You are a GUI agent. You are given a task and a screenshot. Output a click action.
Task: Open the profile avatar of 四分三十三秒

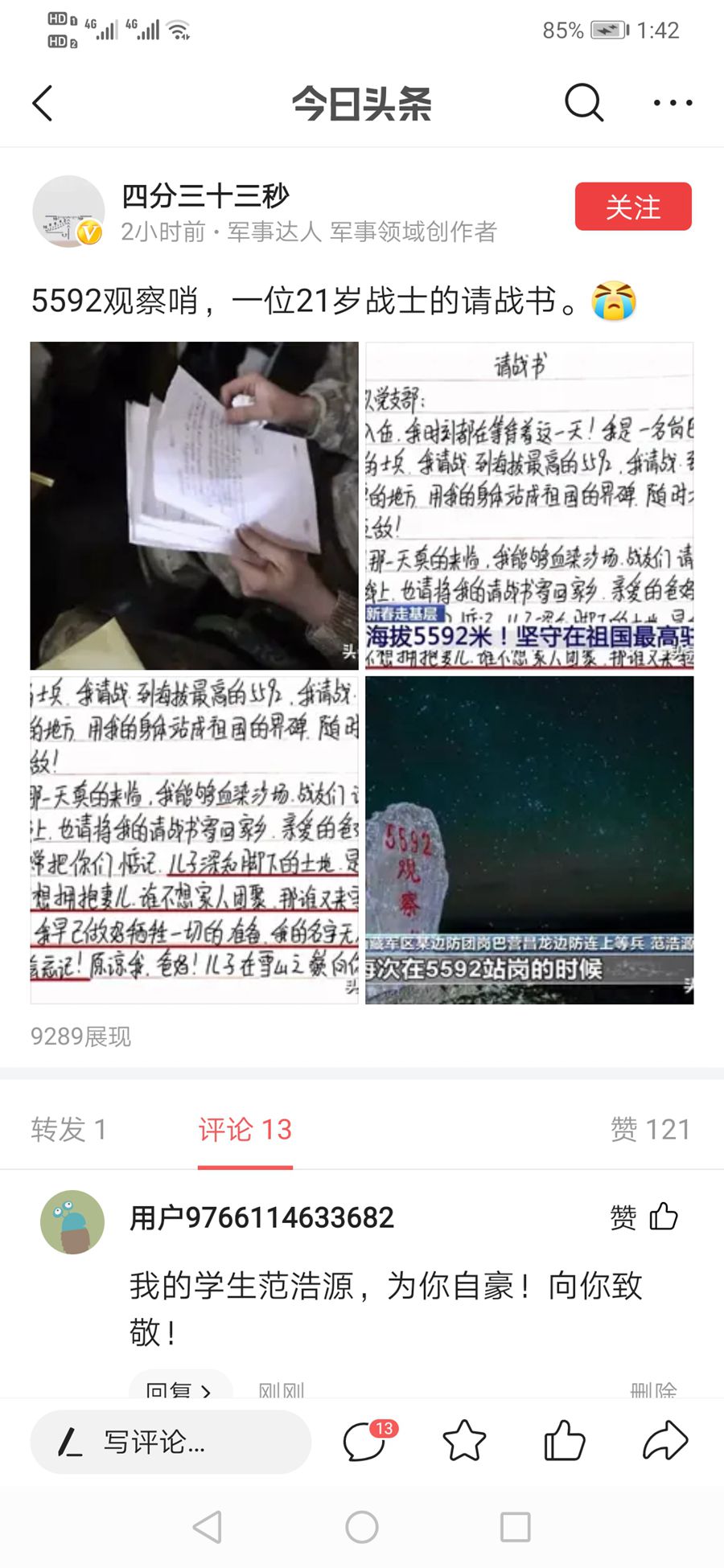68,211
